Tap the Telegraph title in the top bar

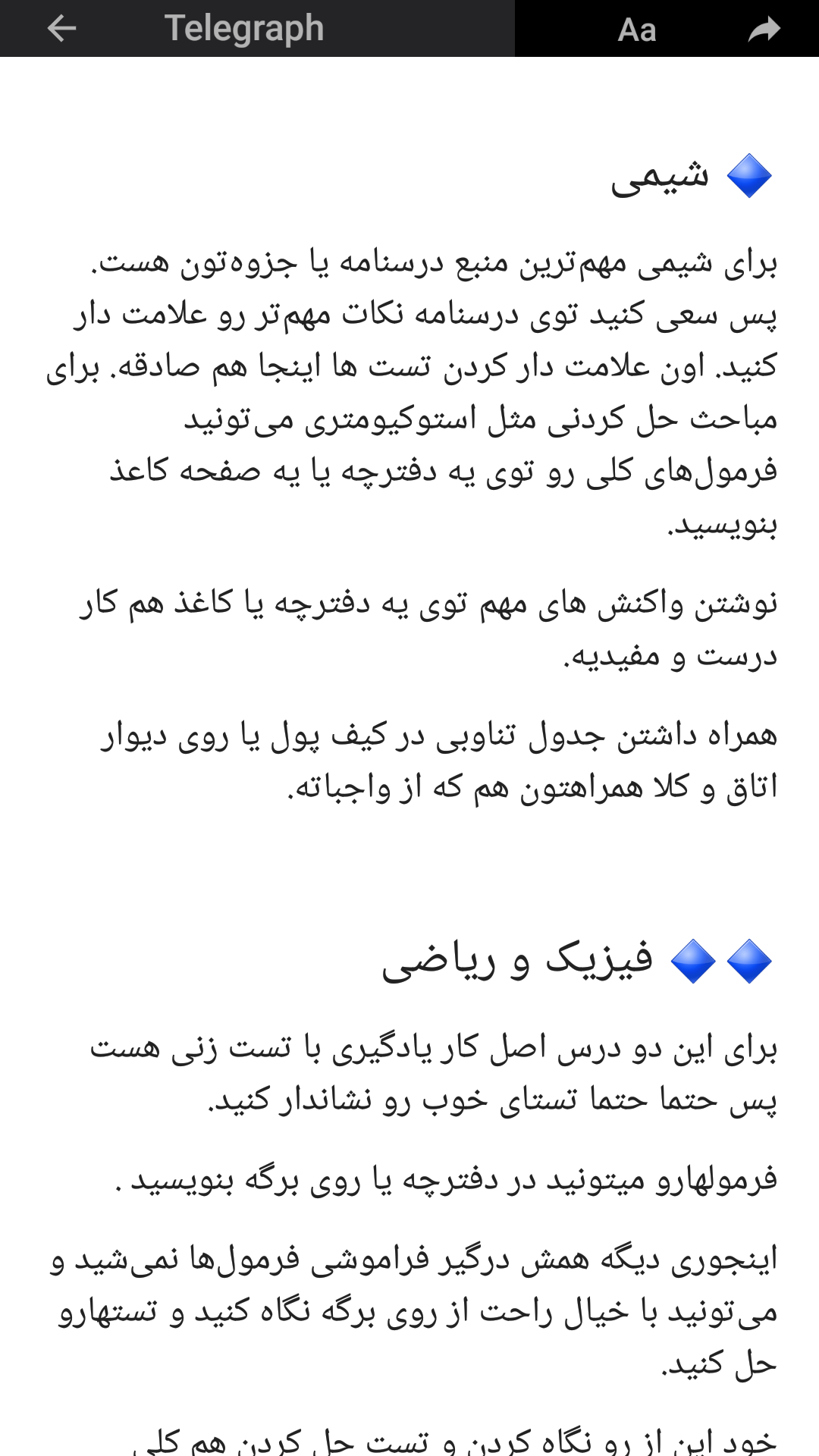pyautogui.click(x=245, y=27)
